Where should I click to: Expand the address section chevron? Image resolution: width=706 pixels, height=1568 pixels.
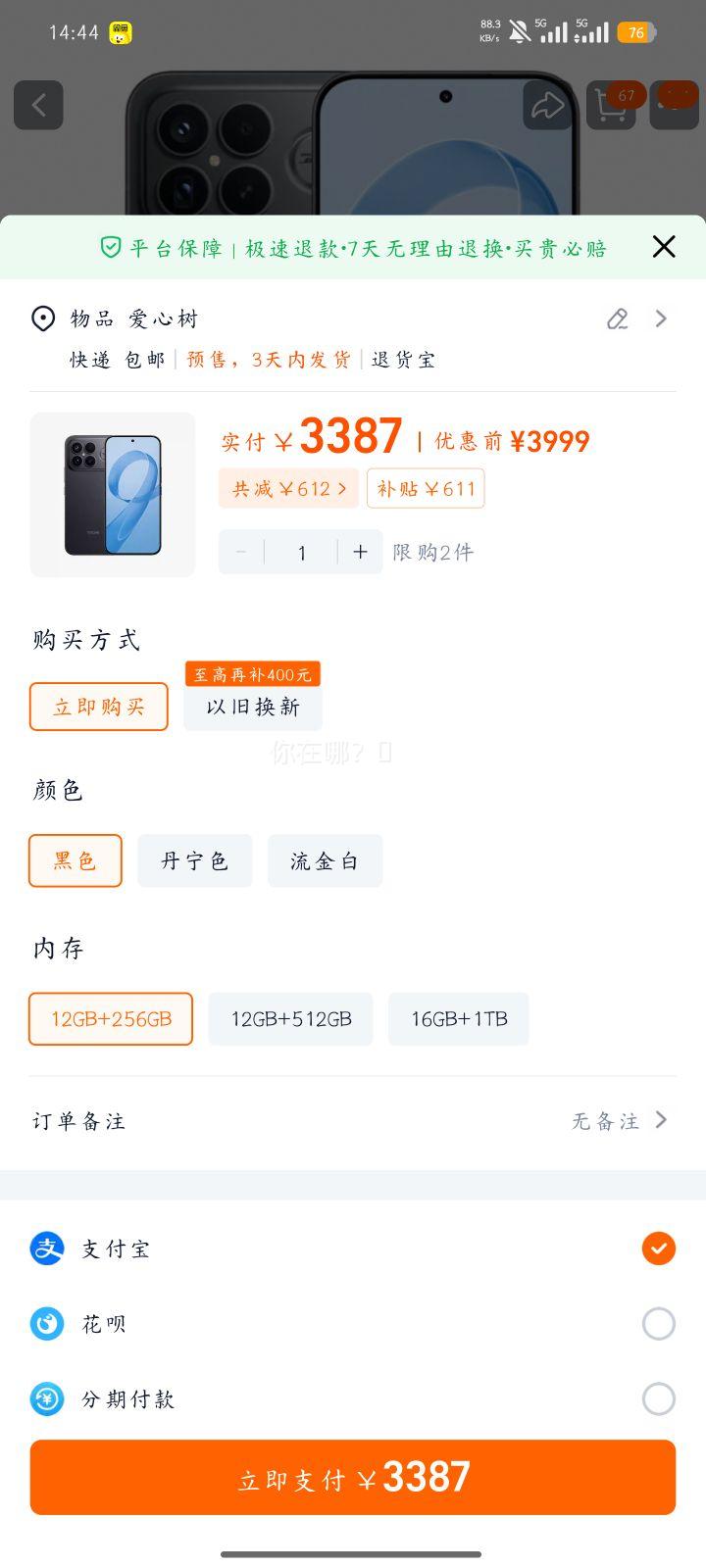click(660, 318)
